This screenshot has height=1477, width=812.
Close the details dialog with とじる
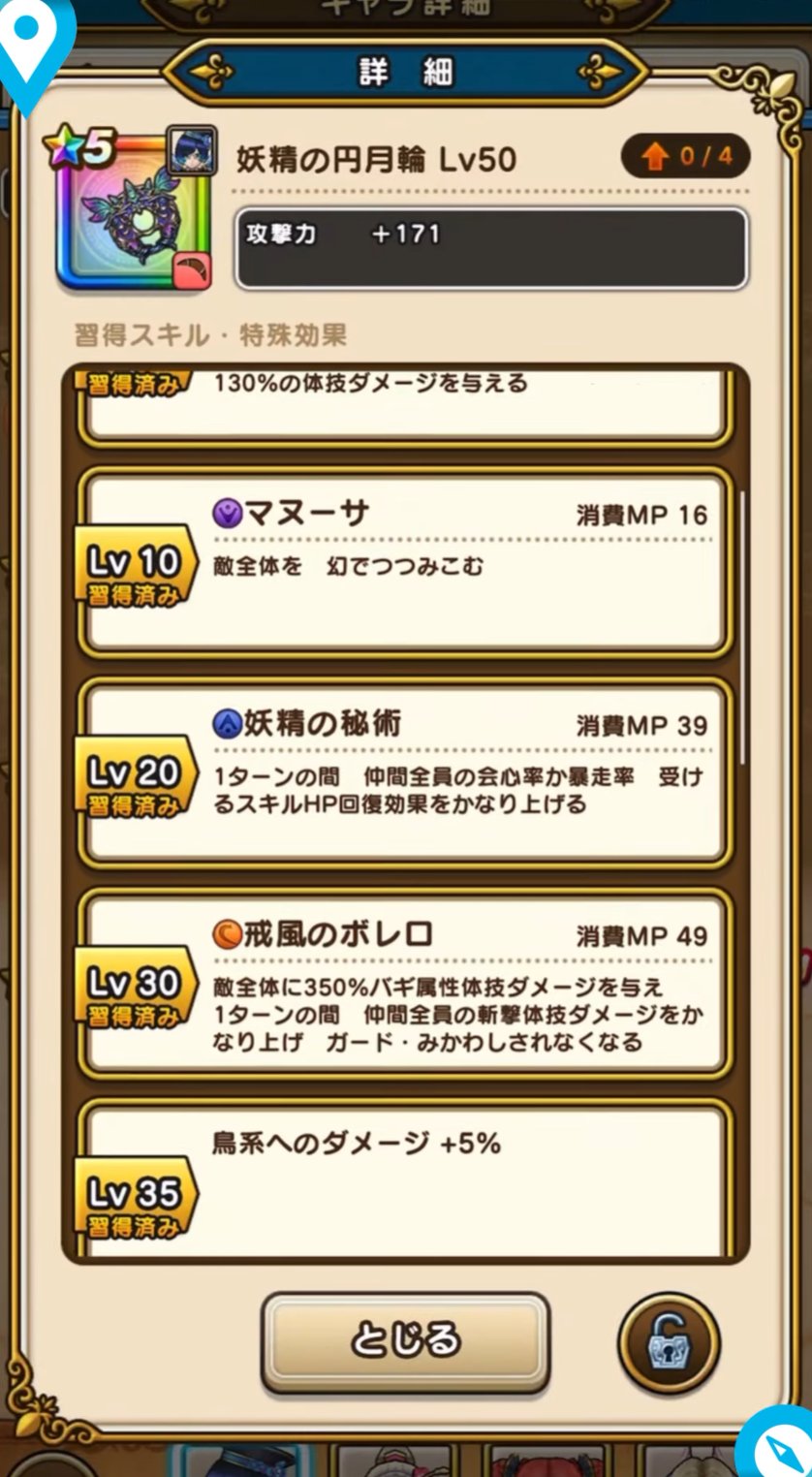pos(405,1340)
